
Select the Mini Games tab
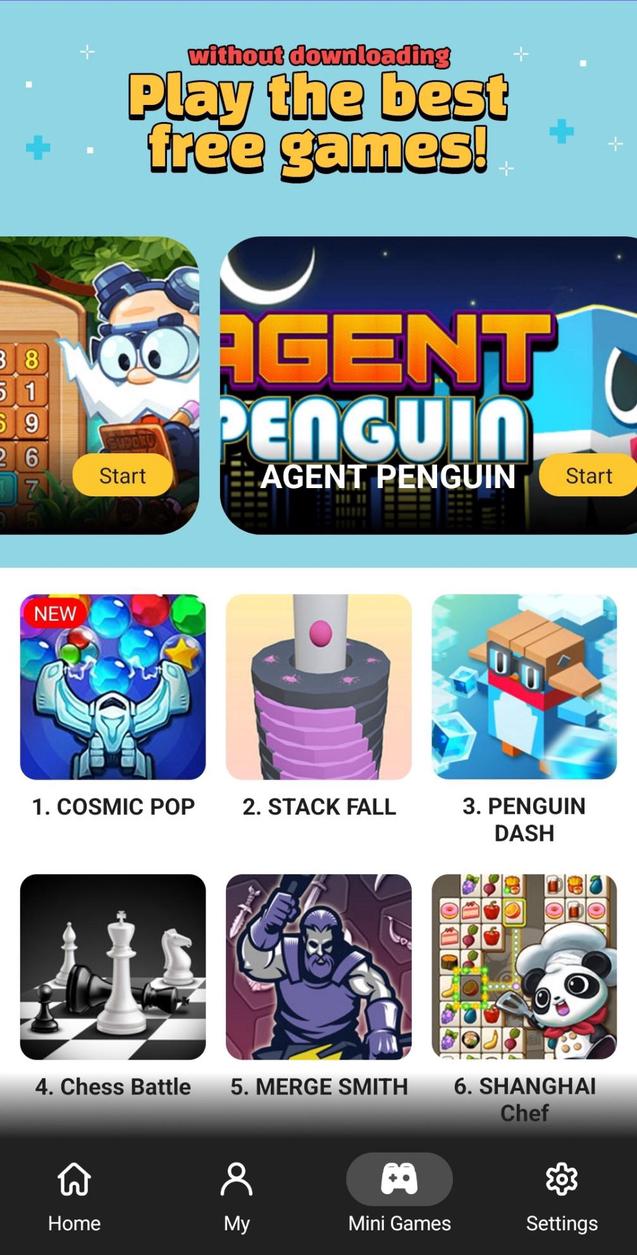pos(399,1196)
